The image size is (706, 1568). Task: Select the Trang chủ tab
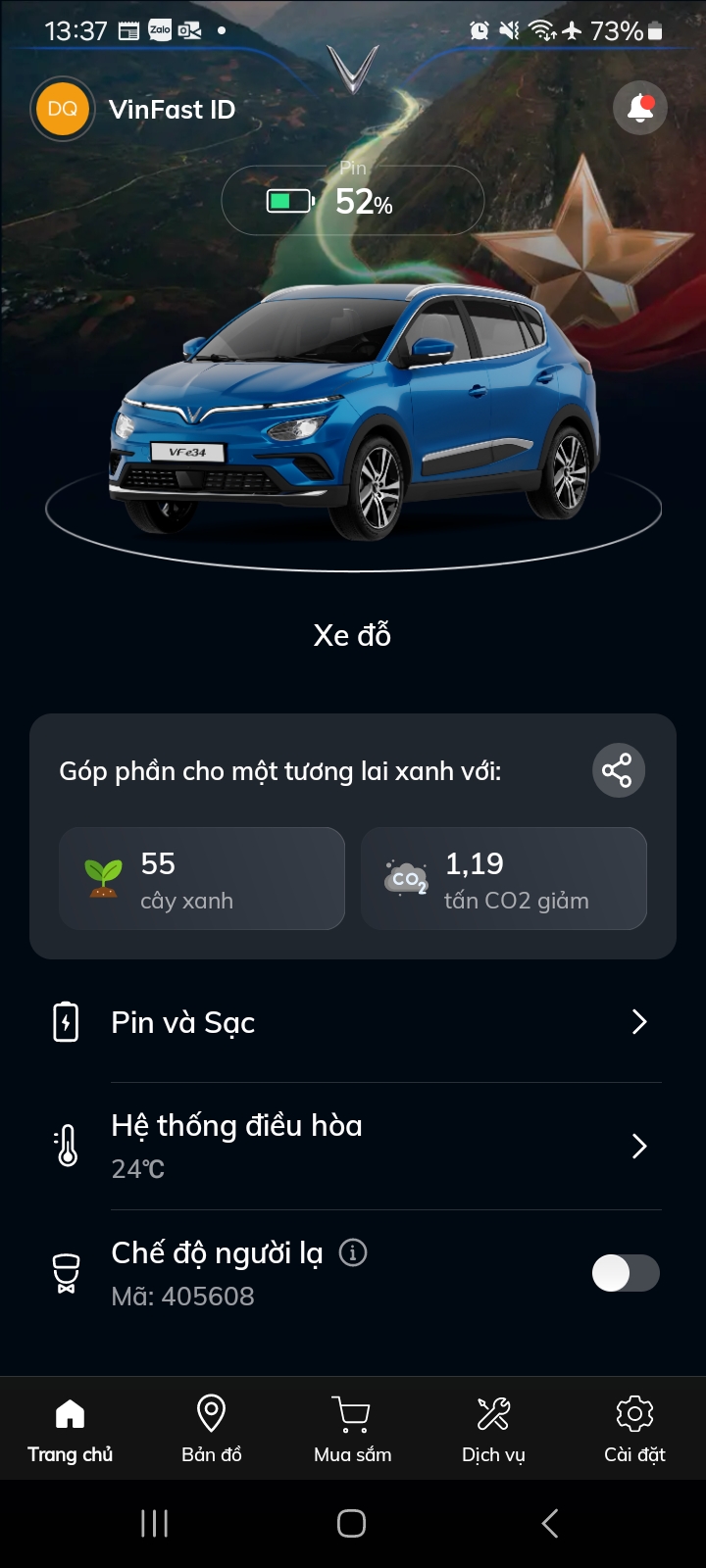pos(70,1428)
